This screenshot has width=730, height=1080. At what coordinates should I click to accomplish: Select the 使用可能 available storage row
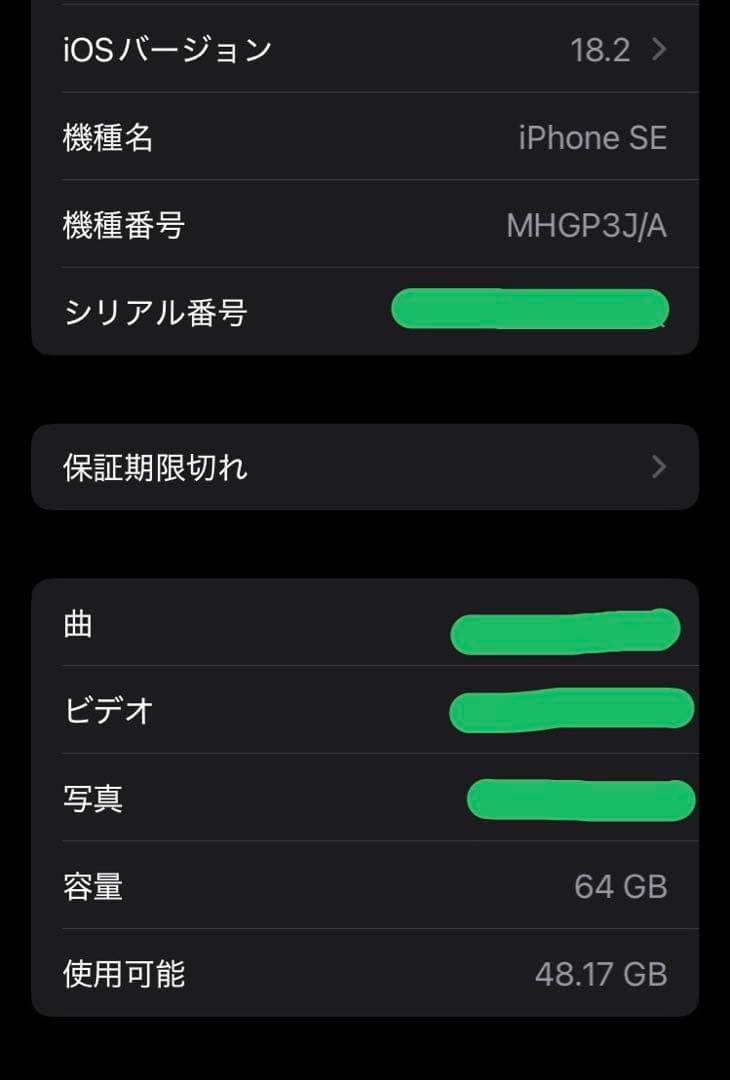pos(365,972)
